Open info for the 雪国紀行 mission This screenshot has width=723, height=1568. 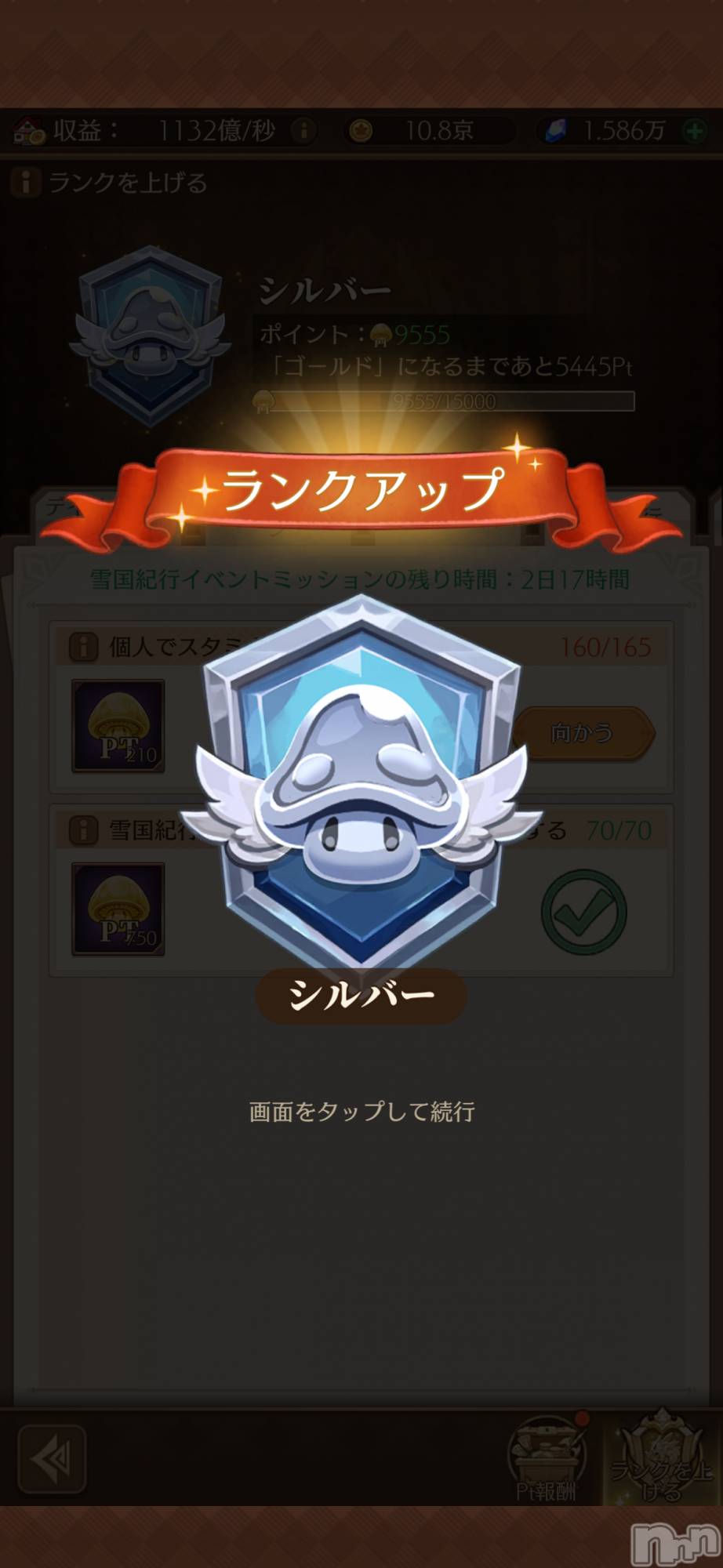[x=83, y=829]
